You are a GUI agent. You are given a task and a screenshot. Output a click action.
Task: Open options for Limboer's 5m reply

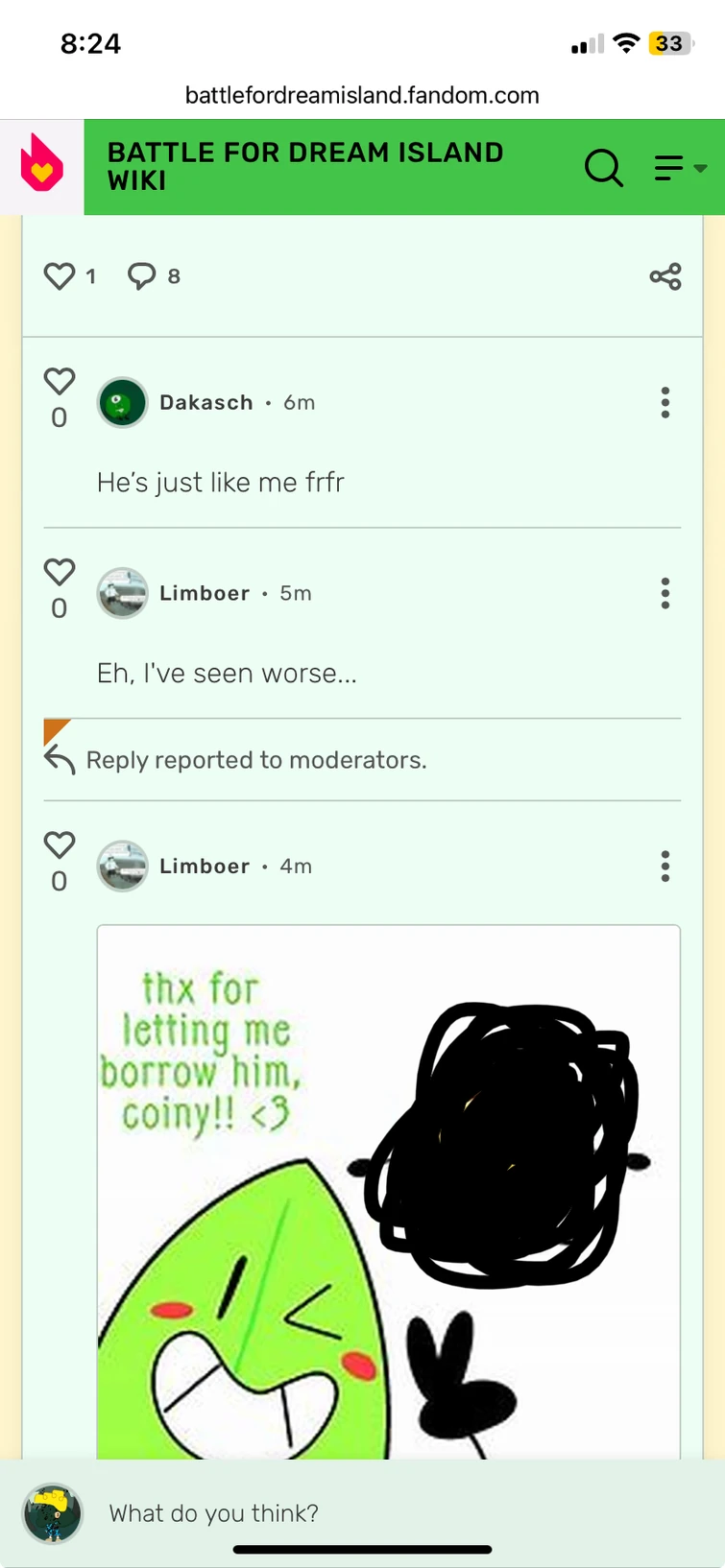point(665,594)
